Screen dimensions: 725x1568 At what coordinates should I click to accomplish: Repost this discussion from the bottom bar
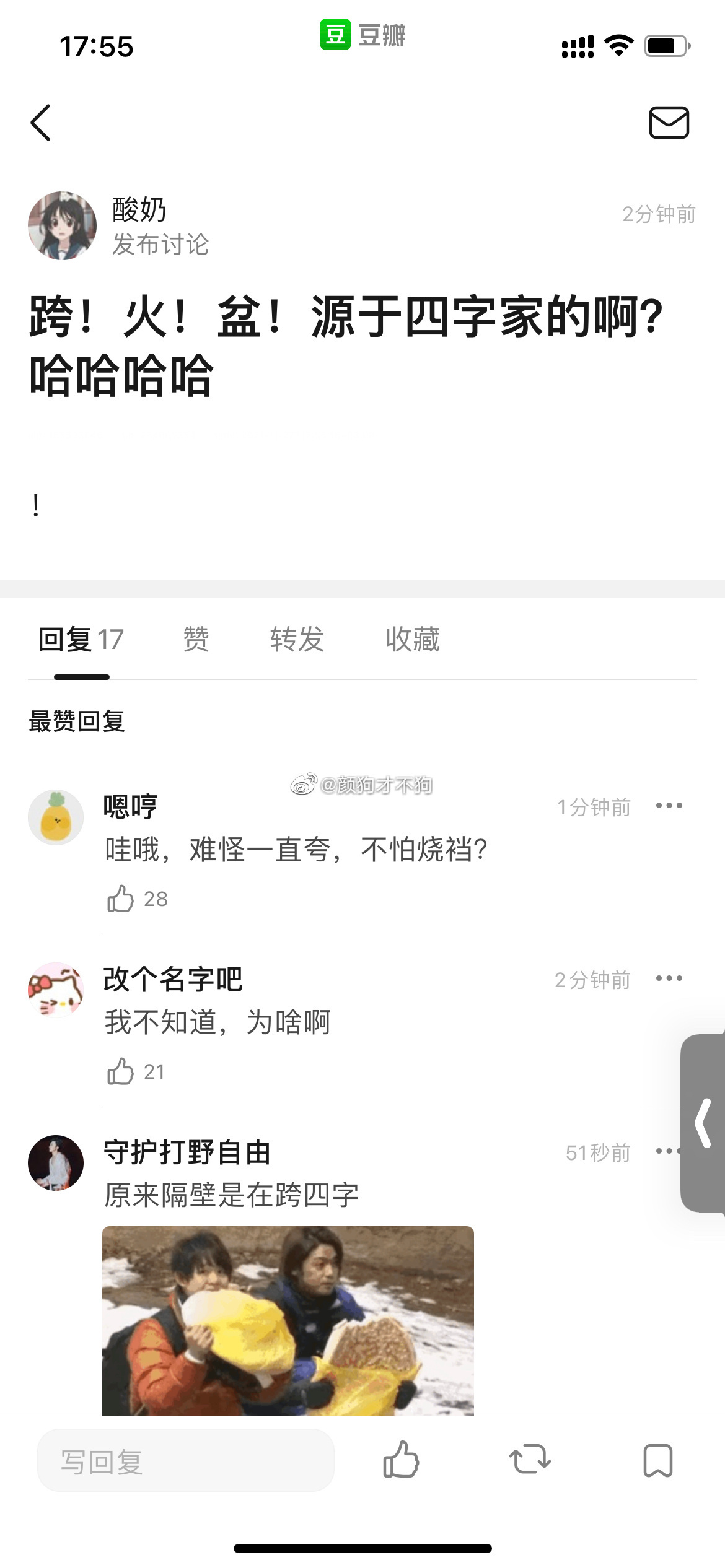pyautogui.click(x=530, y=1460)
